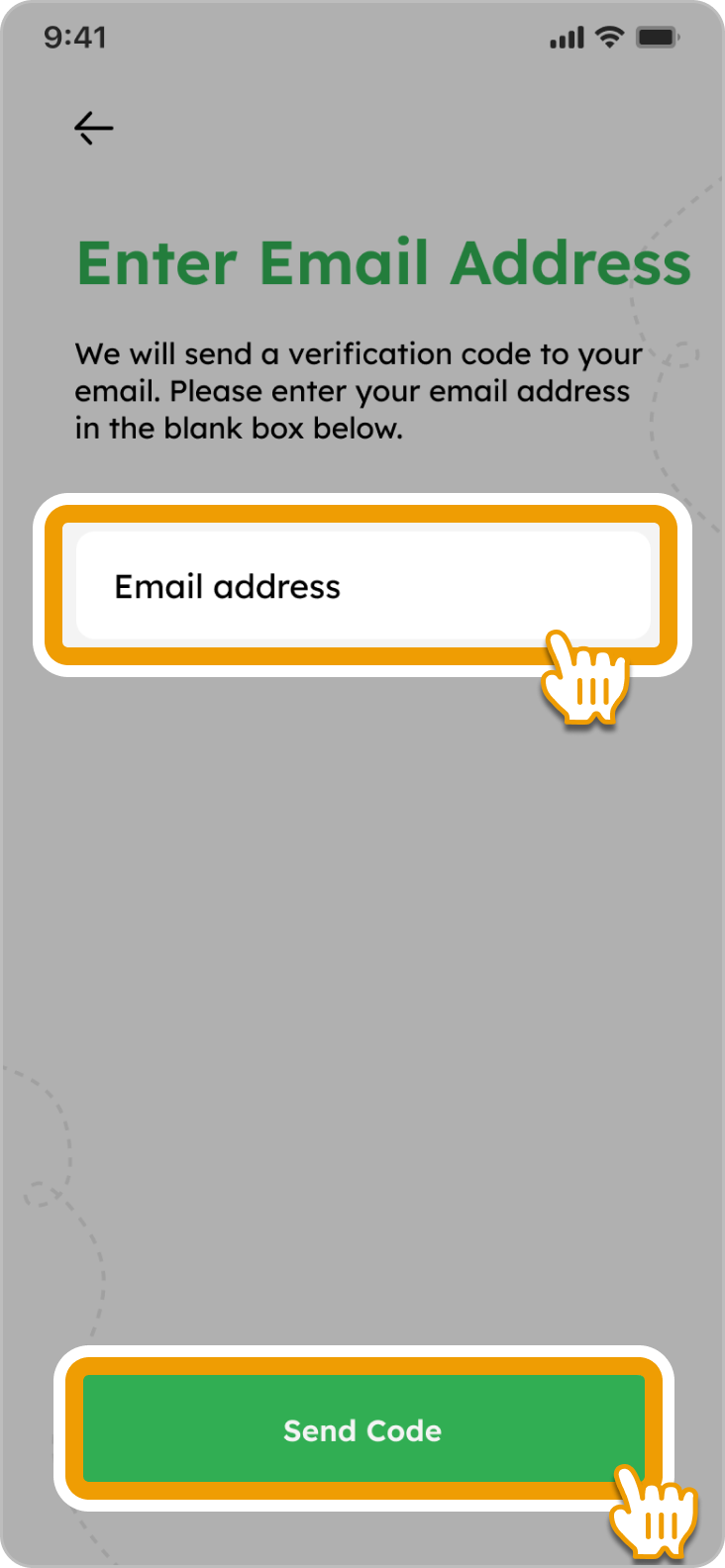Tap the Send Code button
This screenshot has width=725, height=1568.
[362, 1429]
